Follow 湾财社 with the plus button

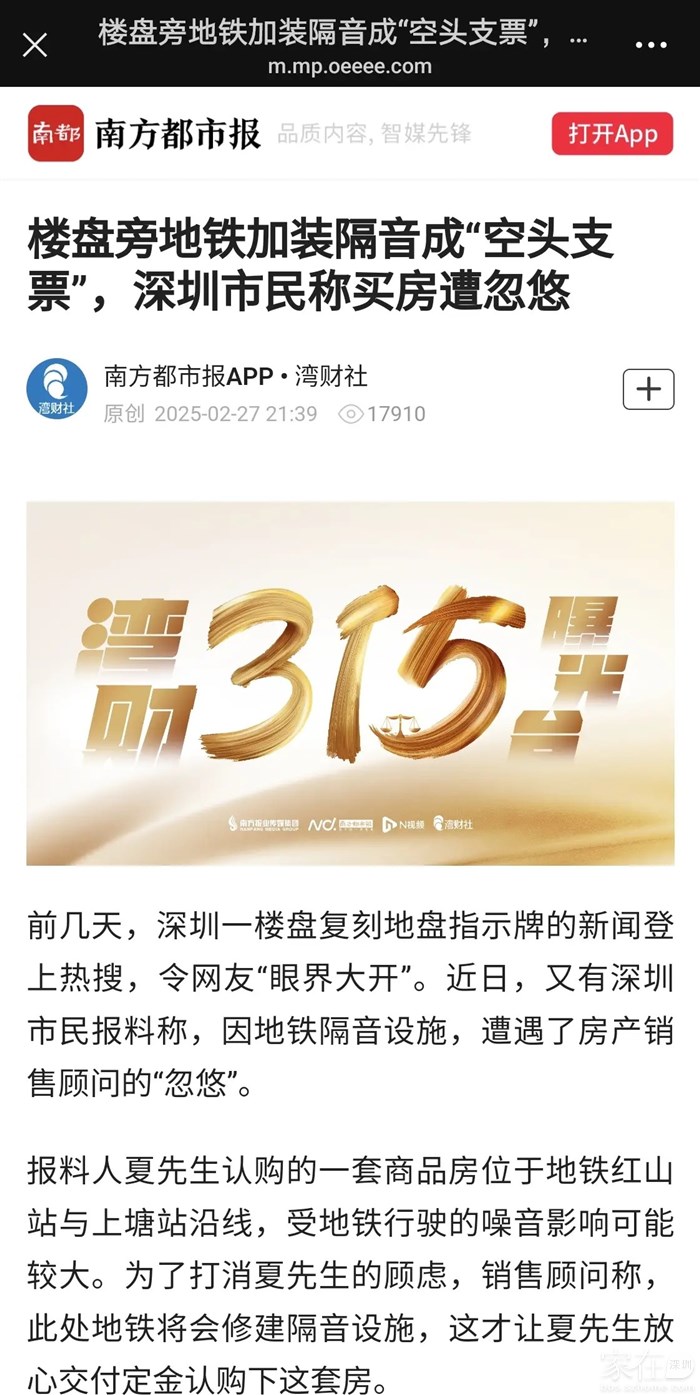648,389
